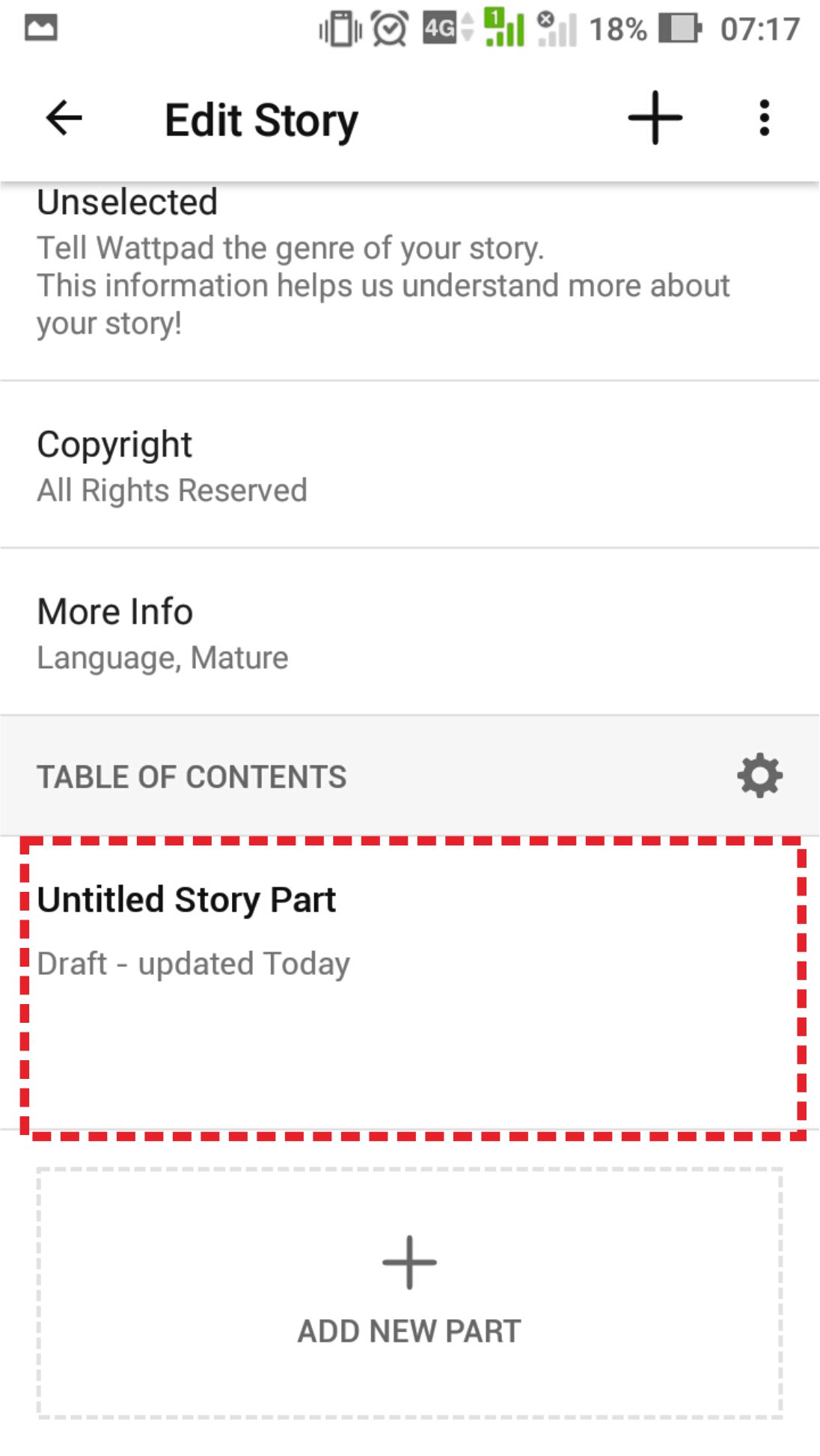Open table of contents settings gear
The image size is (820, 1456).
pyautogui.click(x=759, y=776)
